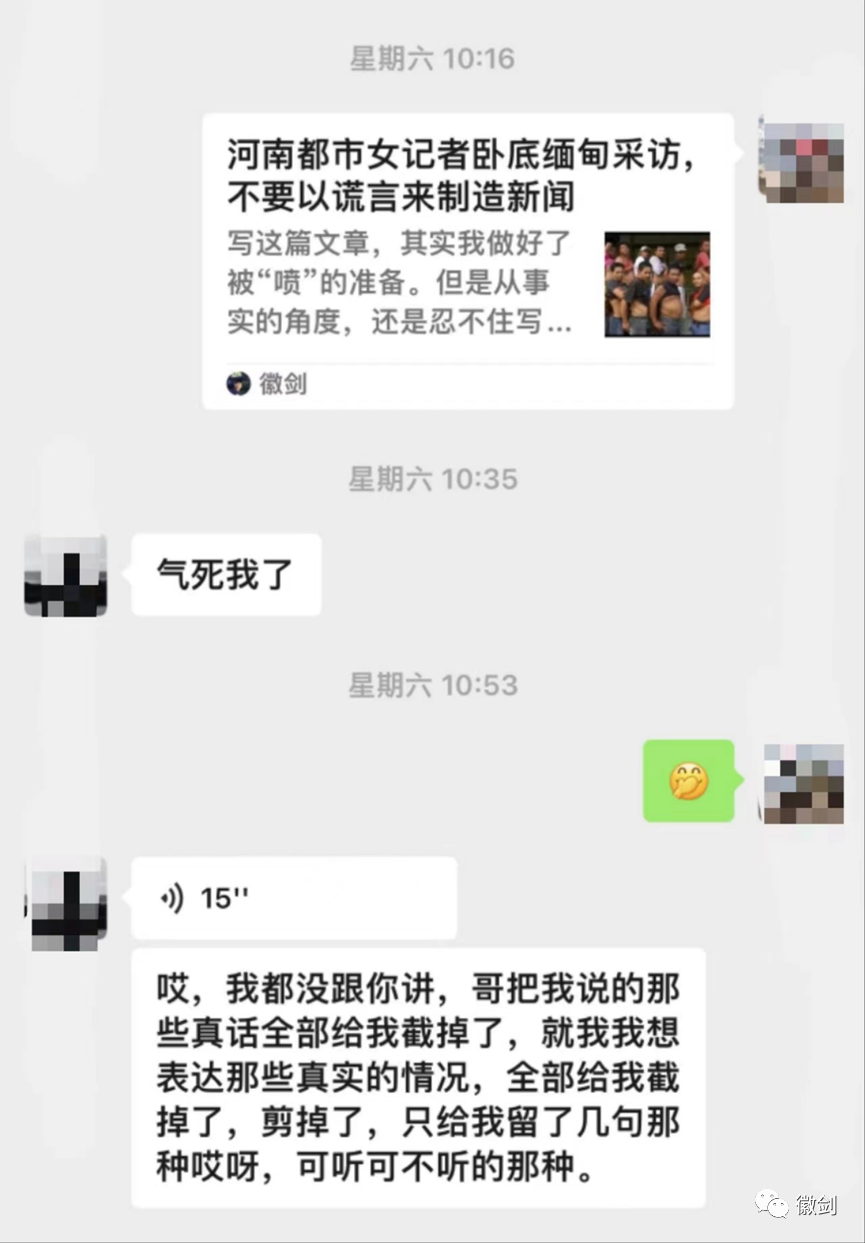Click the contact's avatar beside the voice message
This screenshot has width=865, height=1243.
pyautogui.click(x=64, y=898)
